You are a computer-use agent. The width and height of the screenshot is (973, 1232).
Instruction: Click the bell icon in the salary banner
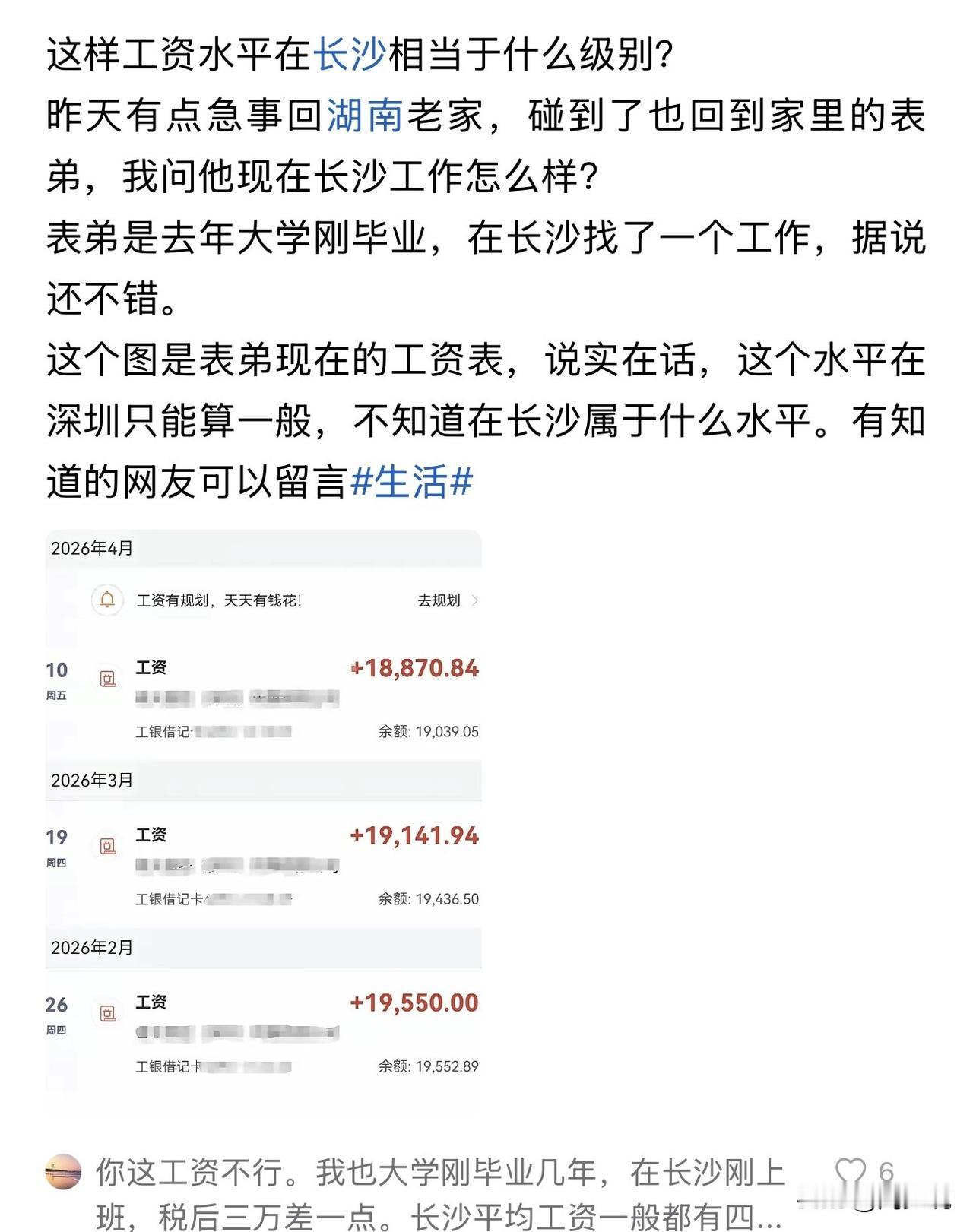pos(106,600)
